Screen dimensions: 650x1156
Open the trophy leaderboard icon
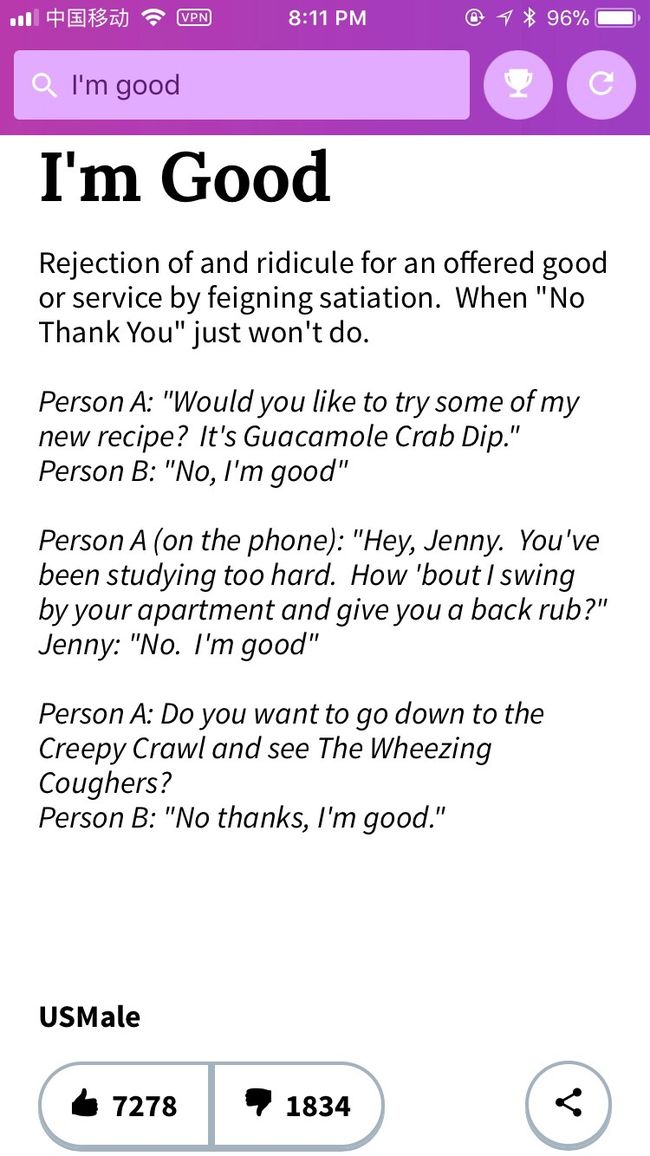[x=518, y=85]
